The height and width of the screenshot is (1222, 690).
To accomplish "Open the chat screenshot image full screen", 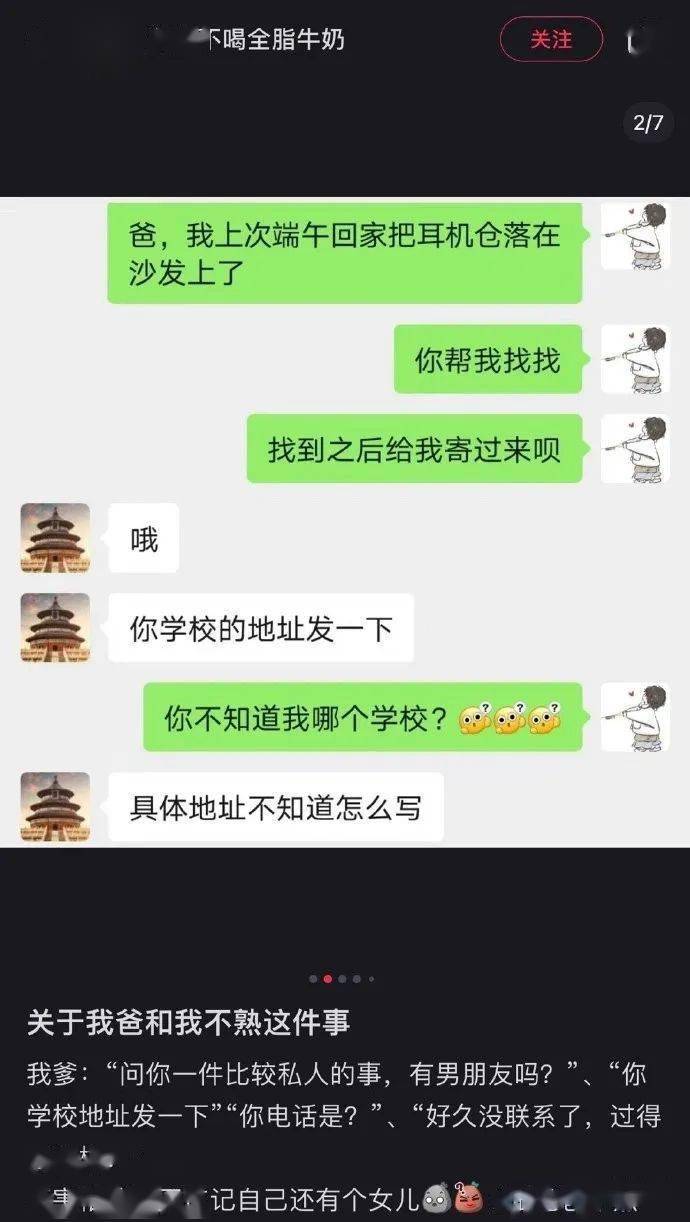I will tap(345, 520).
